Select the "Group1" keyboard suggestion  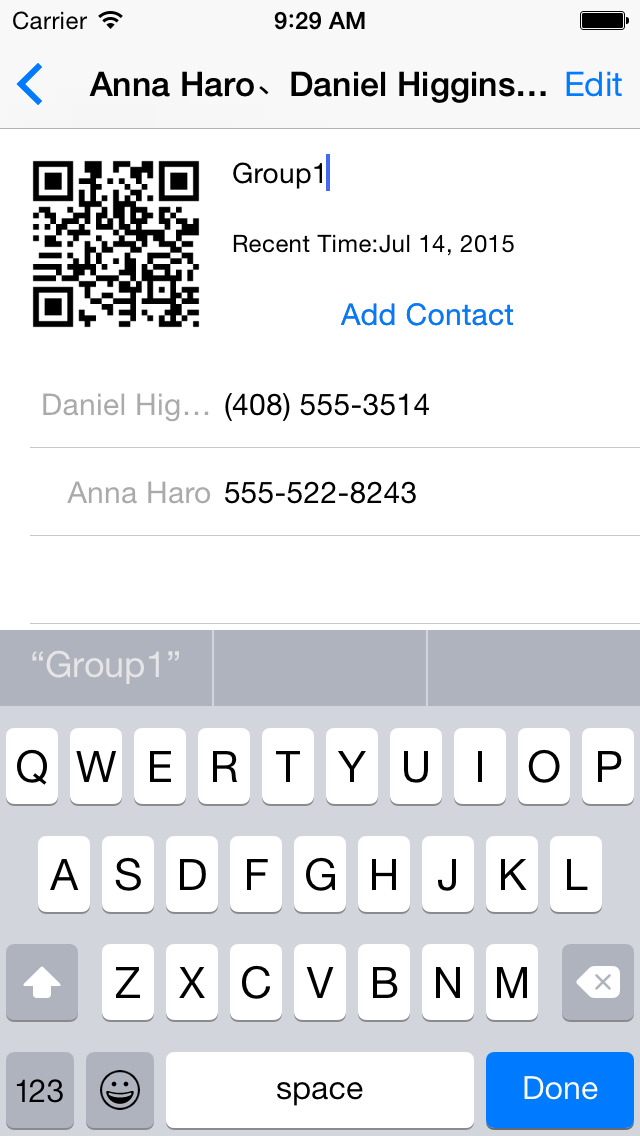pyautogui.click(x=106, y=666)
